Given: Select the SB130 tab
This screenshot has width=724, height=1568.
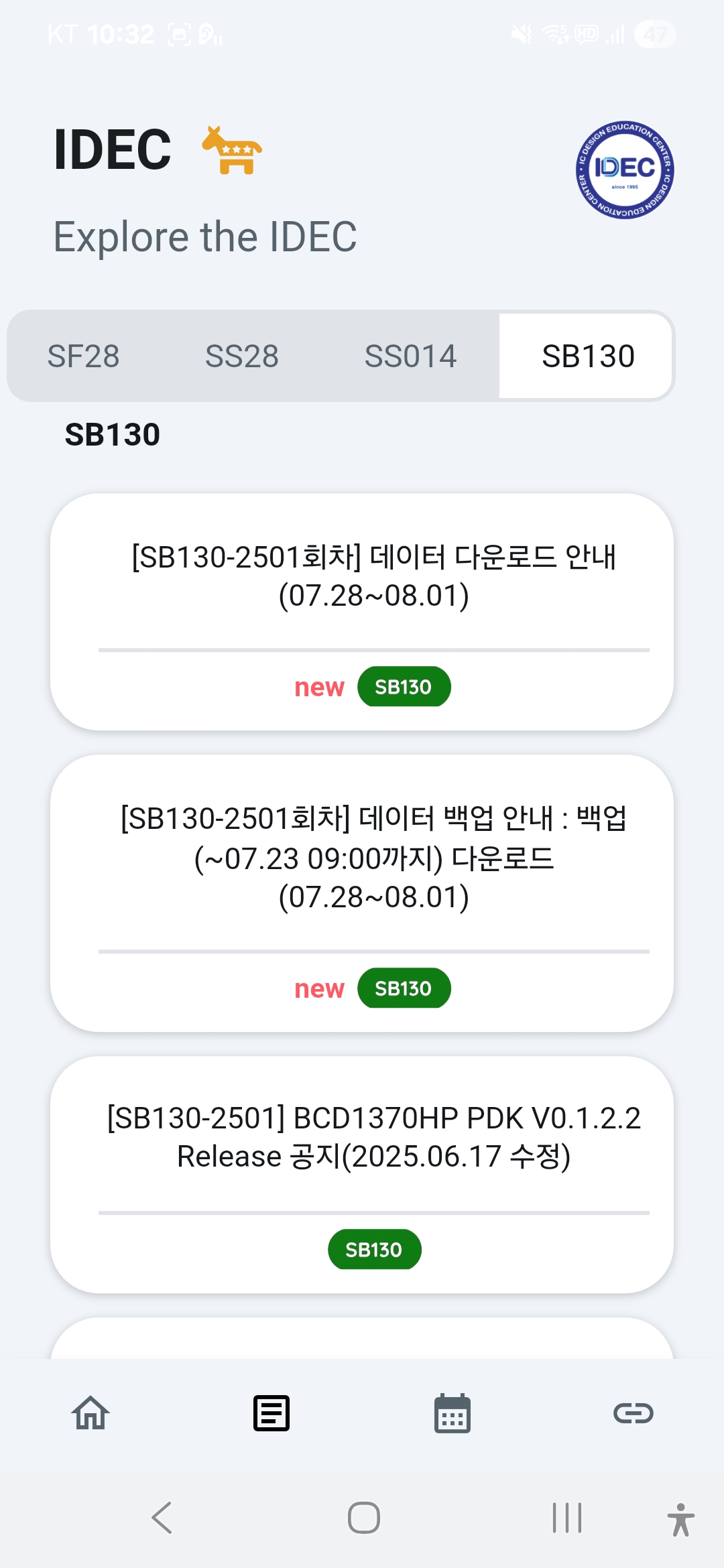Looking at the screenshot, I should tap(587, 356).
